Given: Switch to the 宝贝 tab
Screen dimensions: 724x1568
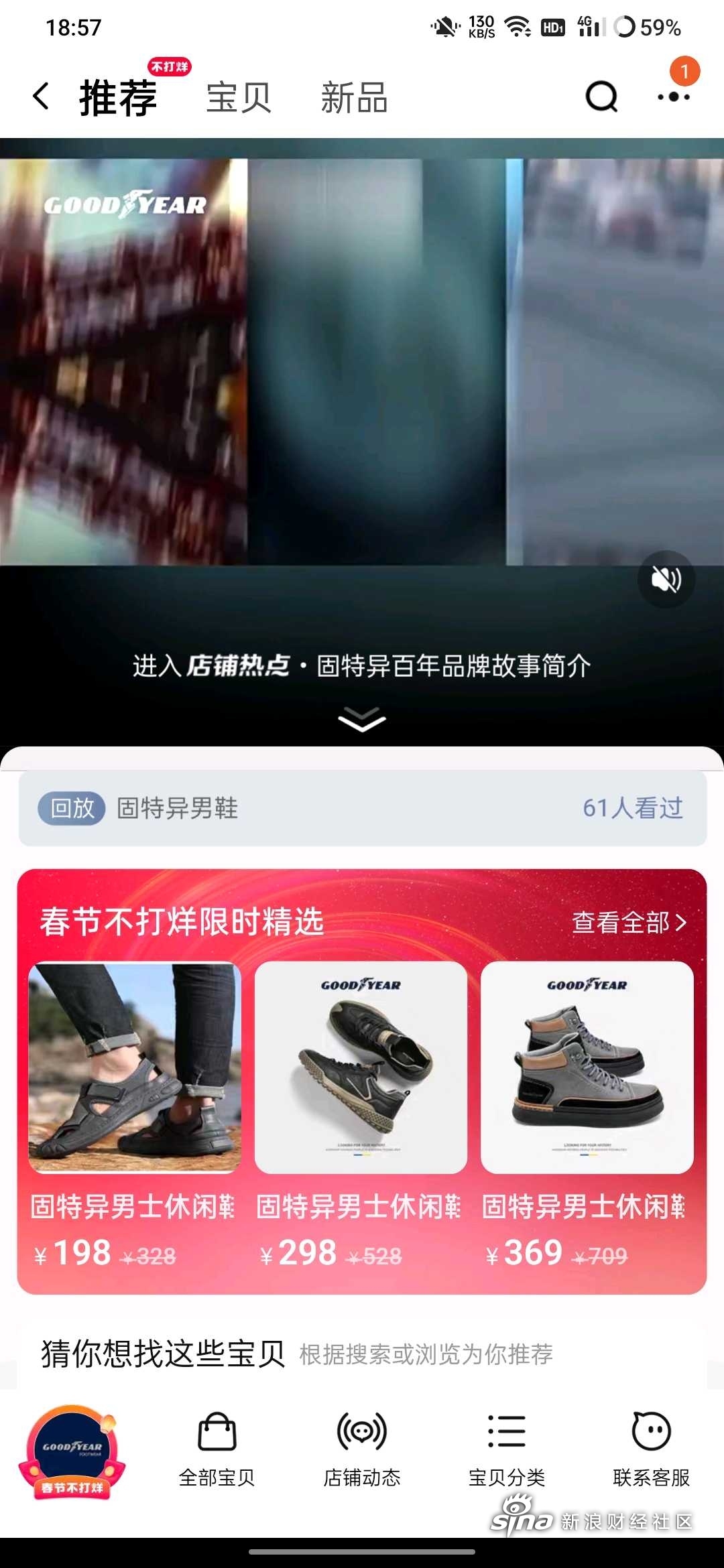Looking at the screenshot, I should pos(239,98).
